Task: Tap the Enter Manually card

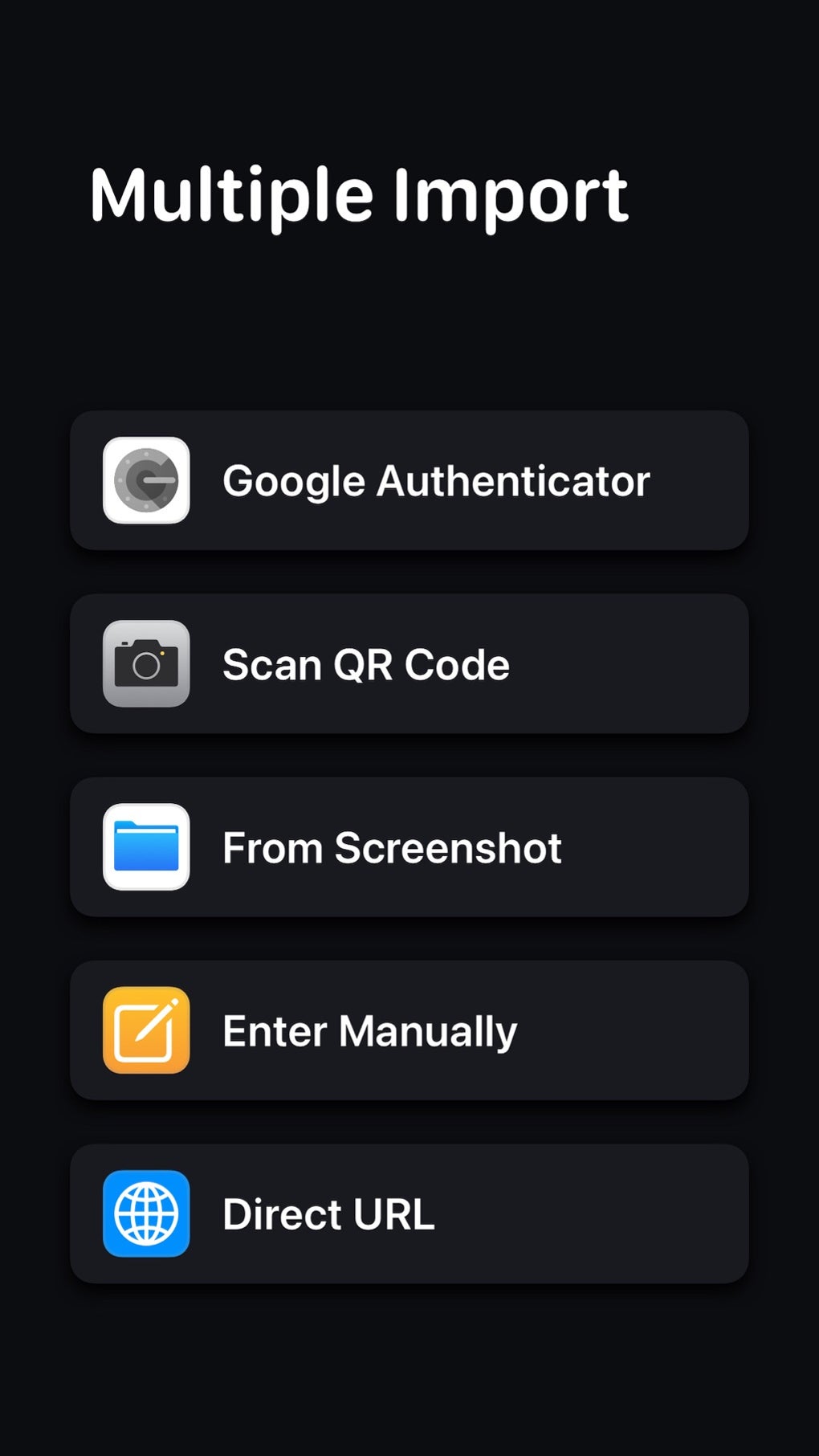Action: pyautogui.click(x=409, y=1030)
